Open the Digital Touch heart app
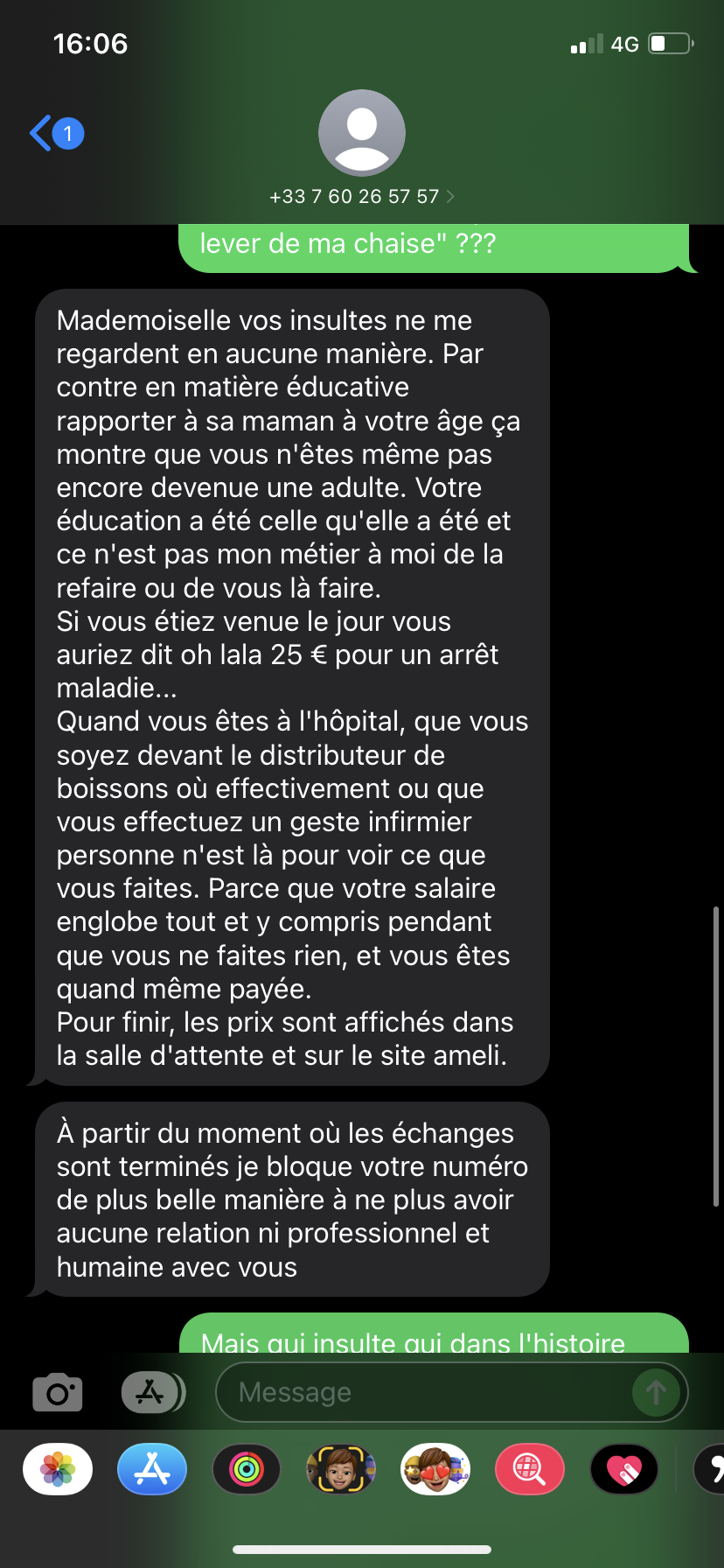The width and height of the screenshot is (724, 1568). [623, 1469]
